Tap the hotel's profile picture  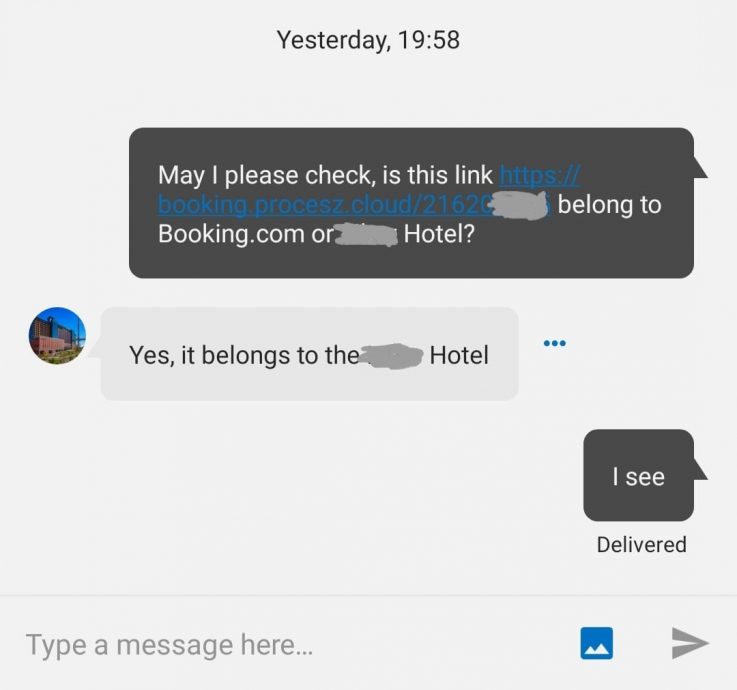pos(57,336)
